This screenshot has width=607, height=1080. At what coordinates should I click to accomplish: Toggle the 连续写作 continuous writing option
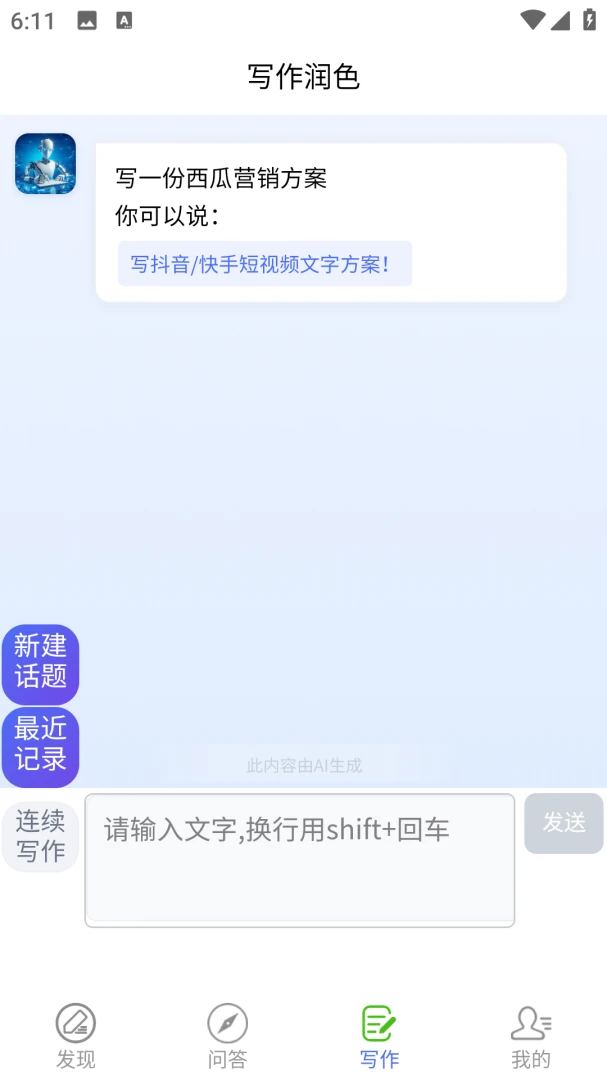(41, 836)
